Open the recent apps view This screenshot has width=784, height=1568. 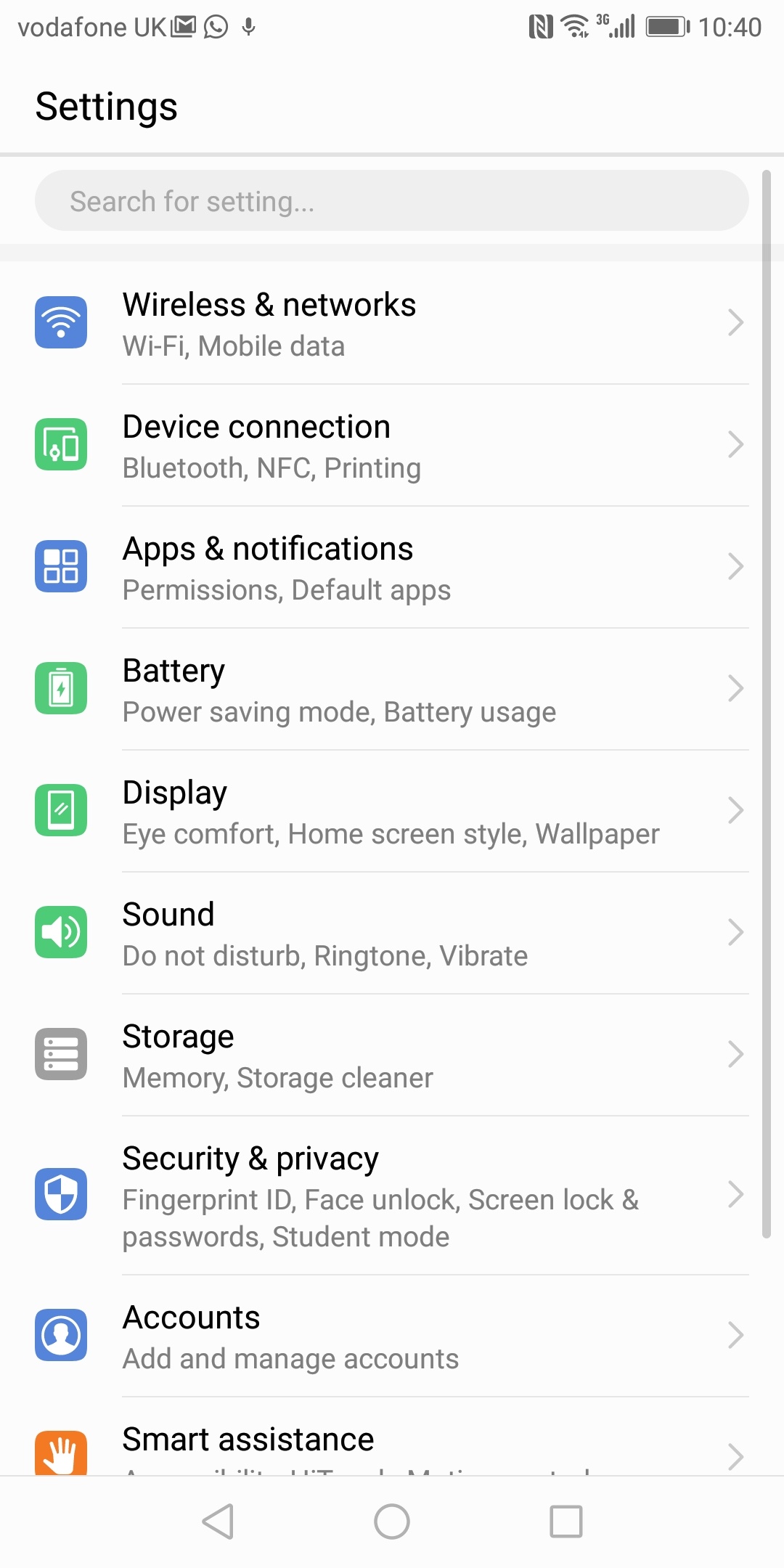click(566, 1522)
